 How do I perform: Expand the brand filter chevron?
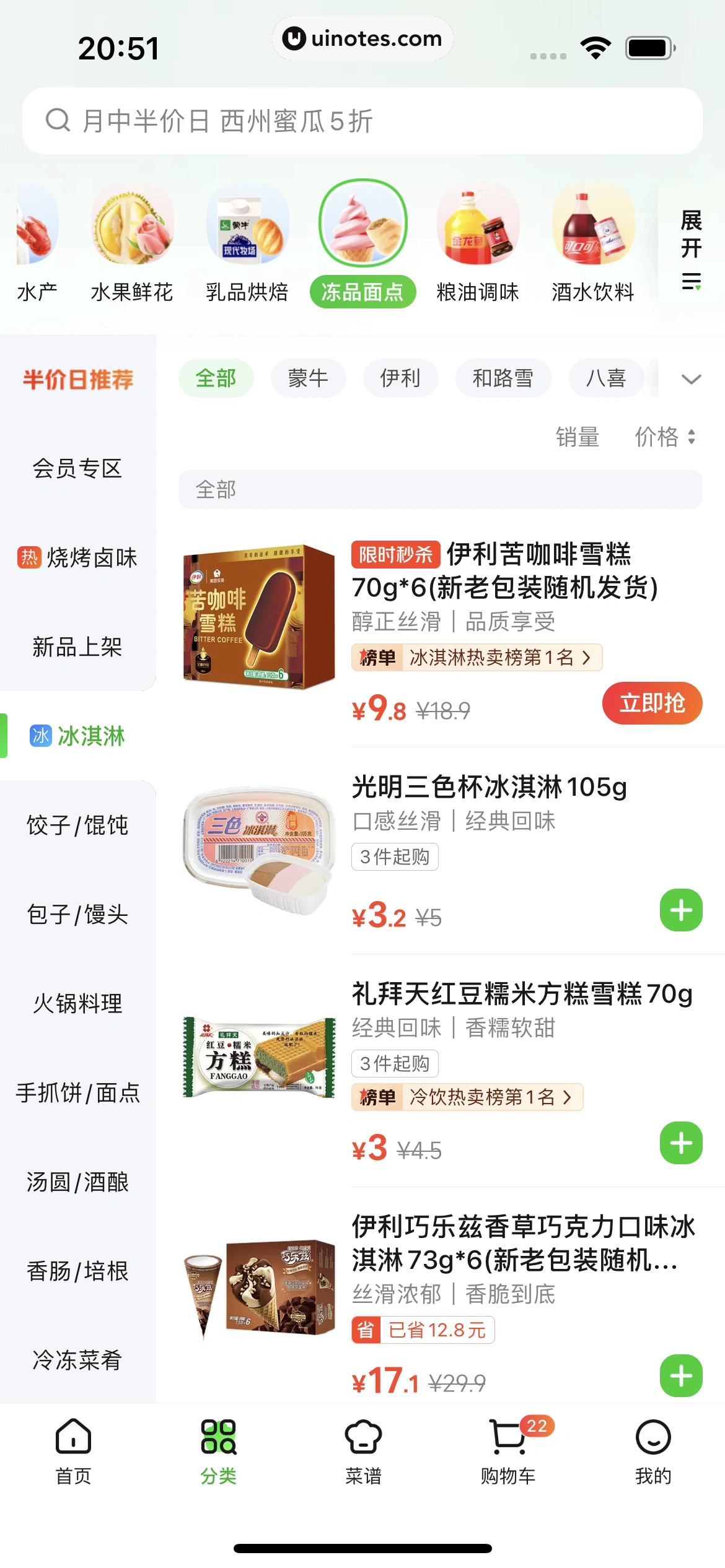[691, 379]
